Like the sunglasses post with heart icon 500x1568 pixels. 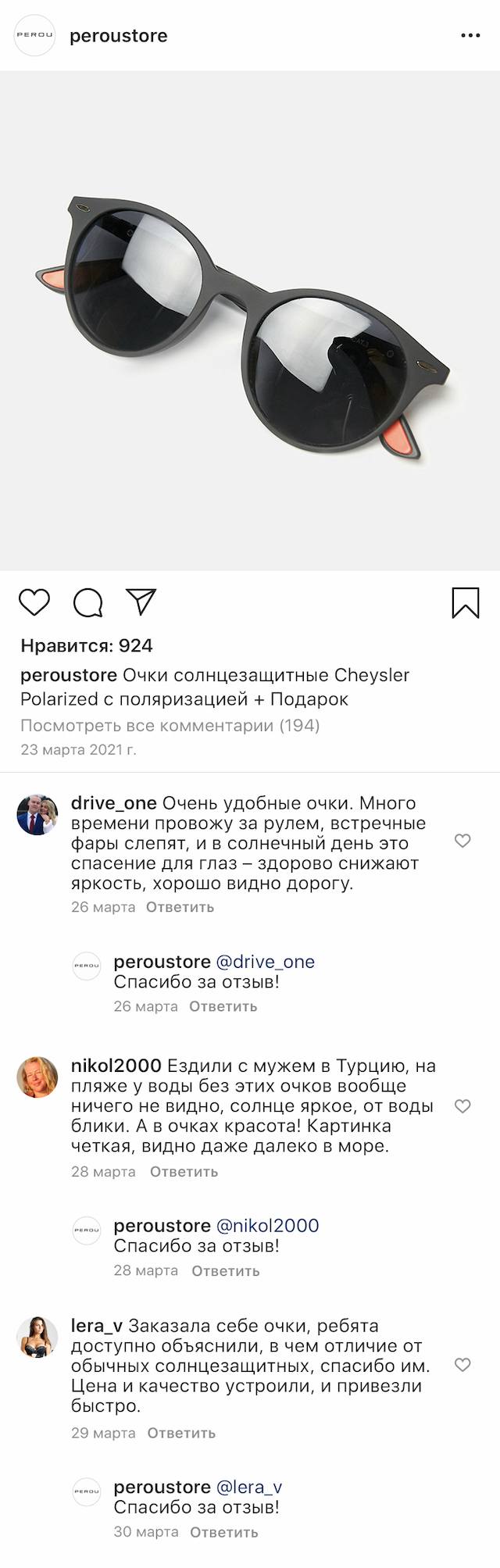point(34,603)
